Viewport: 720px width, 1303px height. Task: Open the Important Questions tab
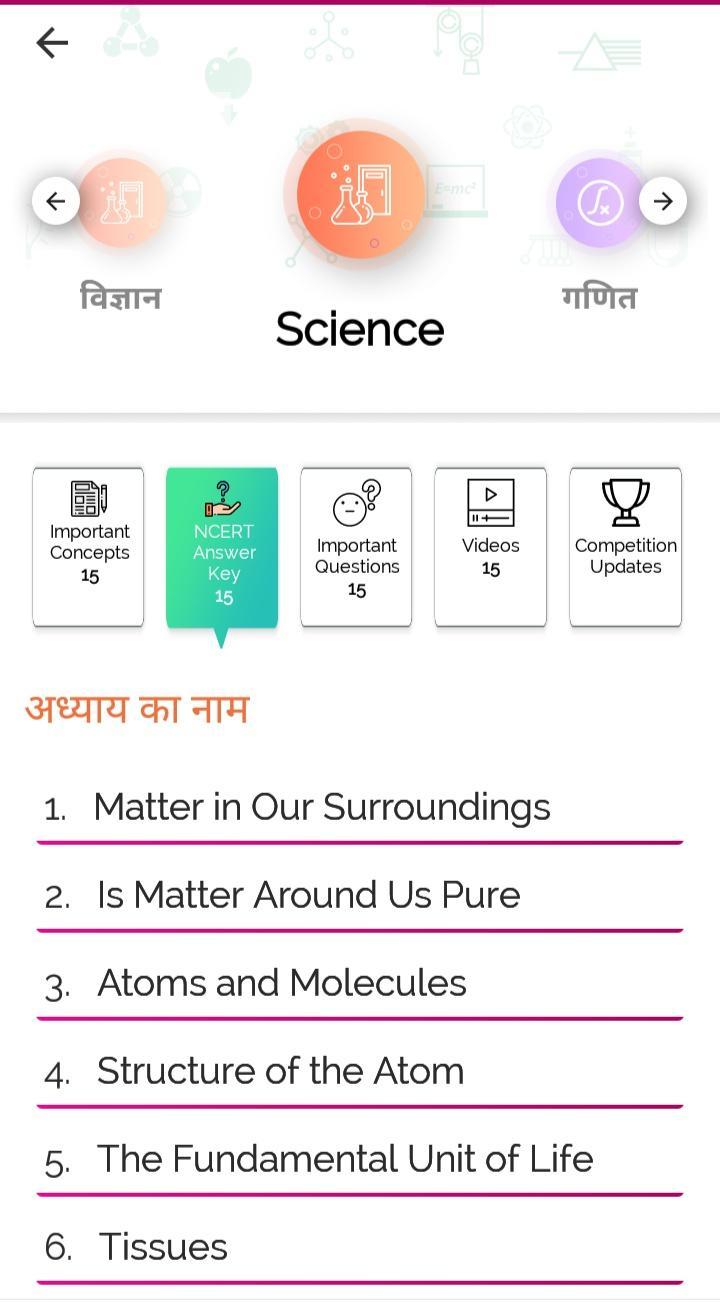(356, 547)
